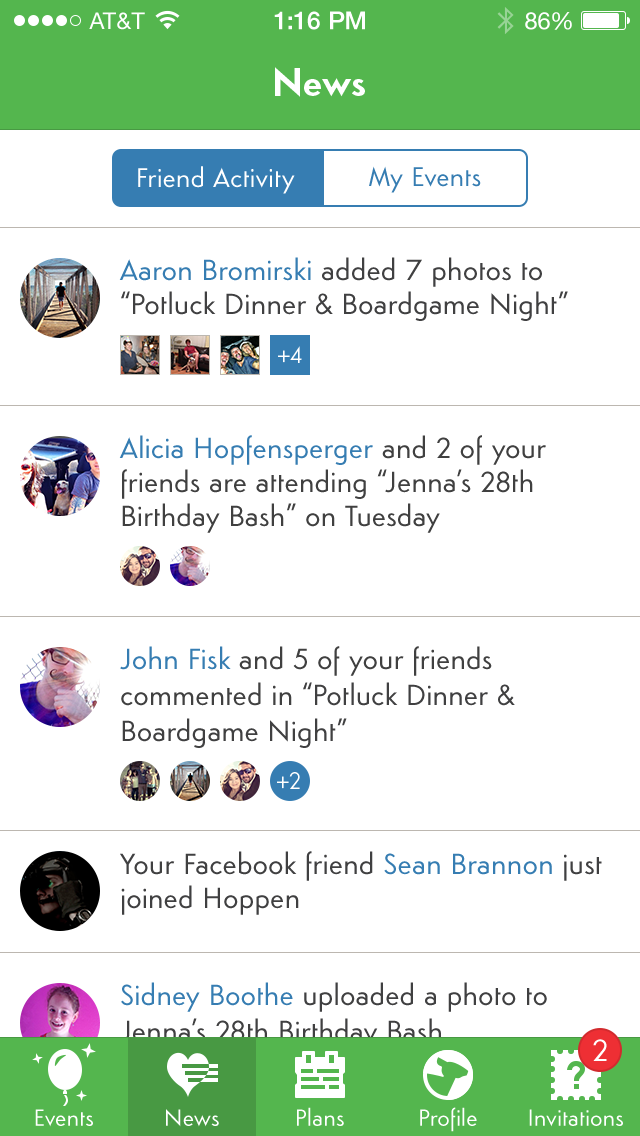
Task: Open Aaron Bromirski's profile link
Action: pos(216,271)
